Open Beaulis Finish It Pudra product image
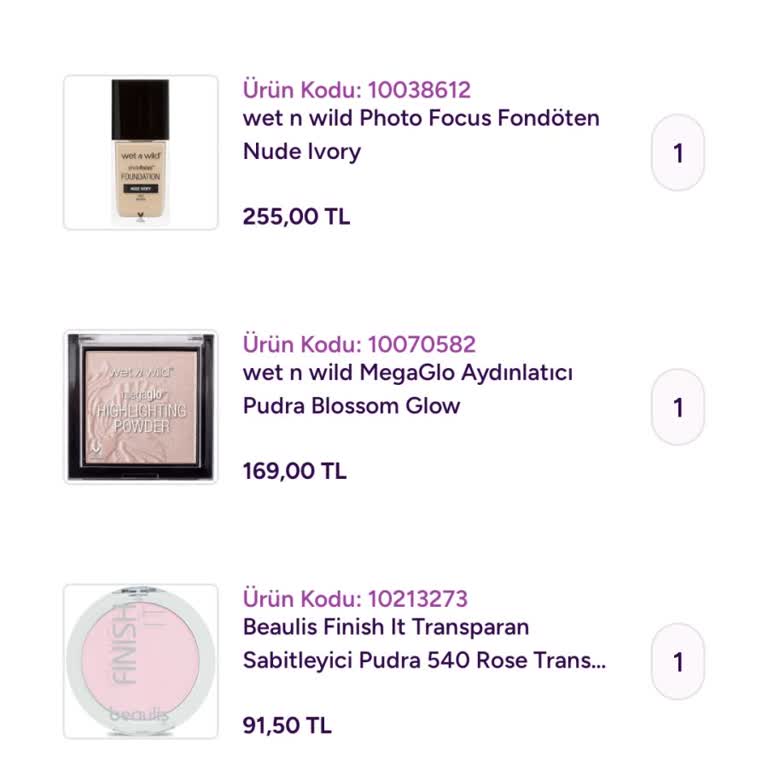Screen dimensions: 768x768 coord(141,661)
